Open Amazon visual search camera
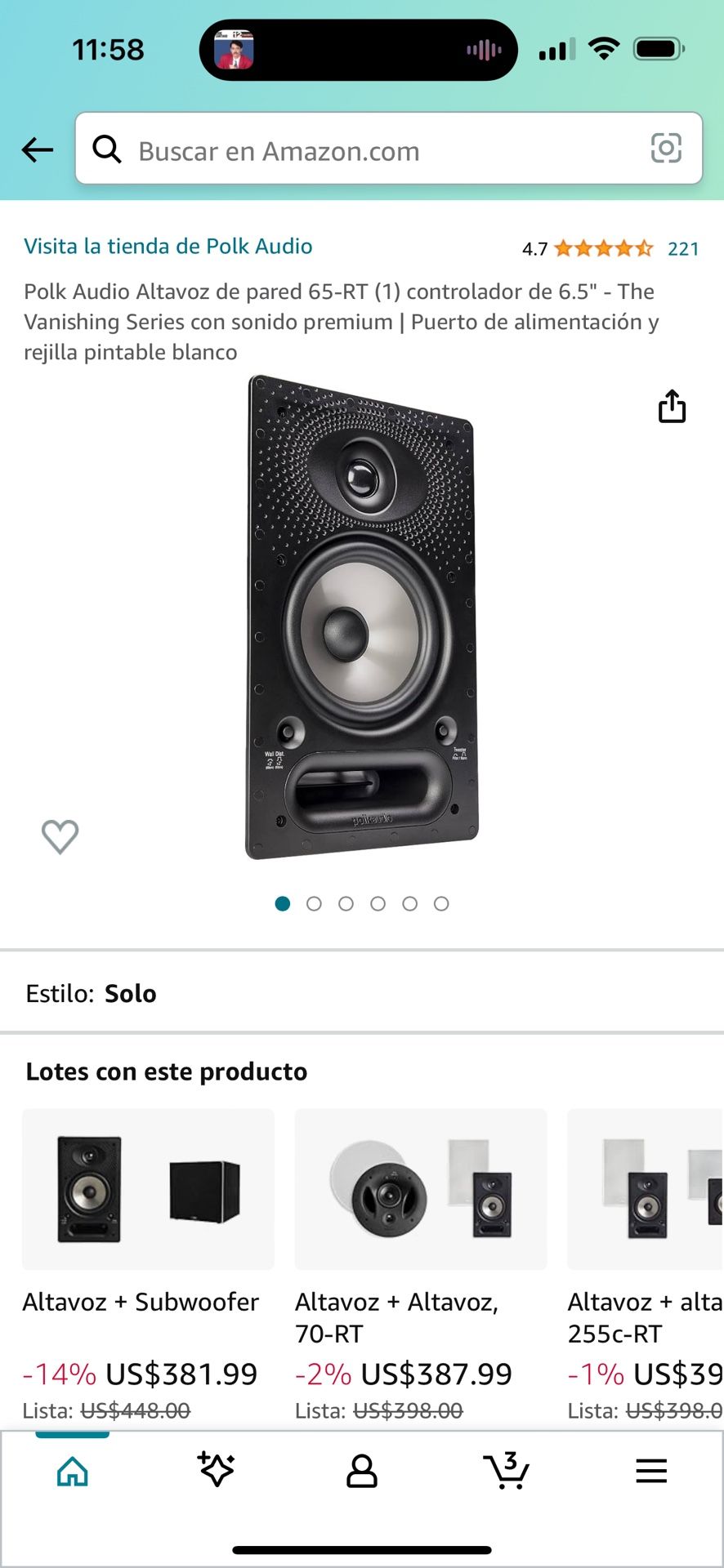Viewport: 724px width, 1568px height. point(668,149)
